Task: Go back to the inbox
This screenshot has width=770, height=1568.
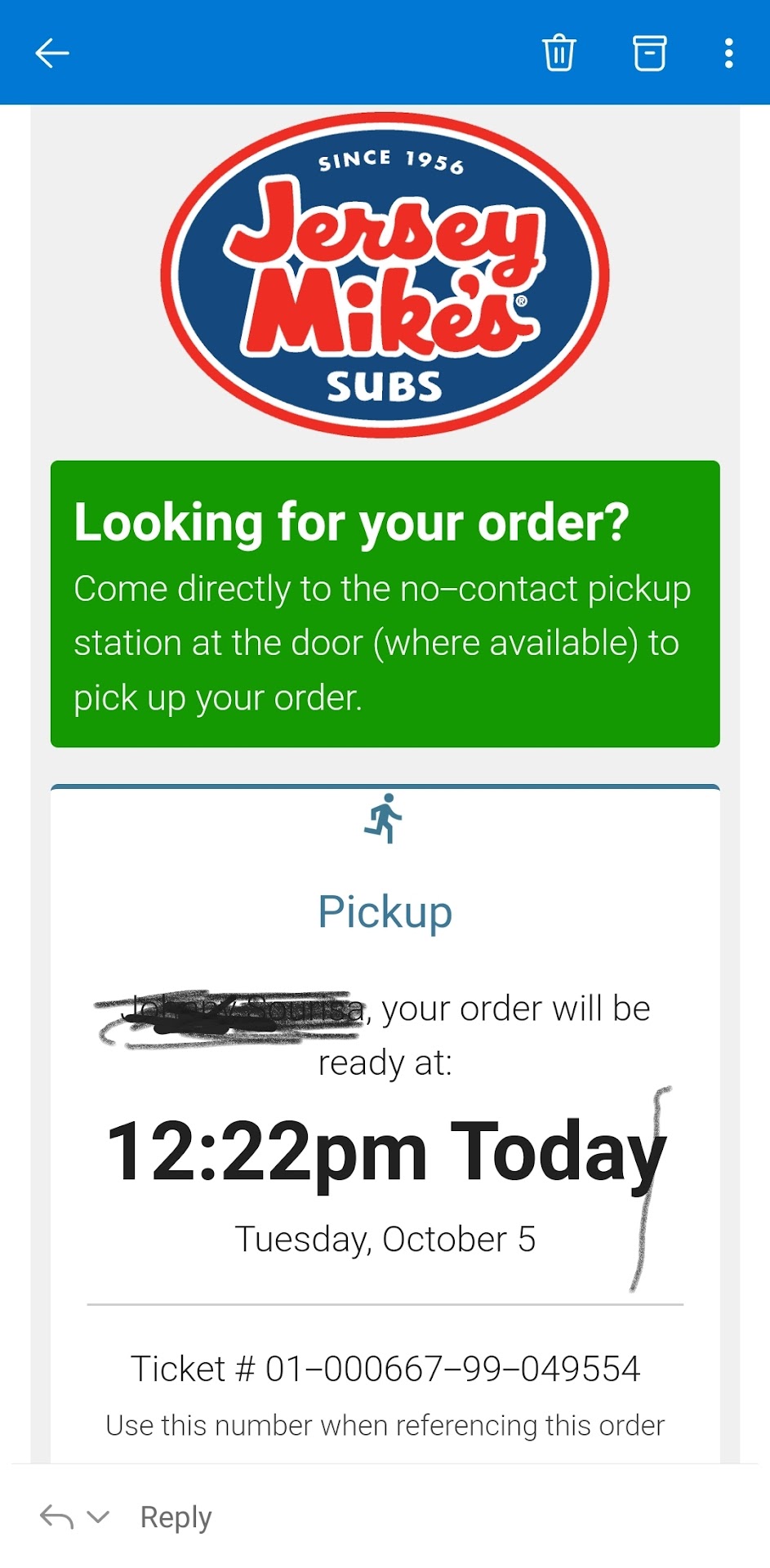Action: [x=52, y=54]
